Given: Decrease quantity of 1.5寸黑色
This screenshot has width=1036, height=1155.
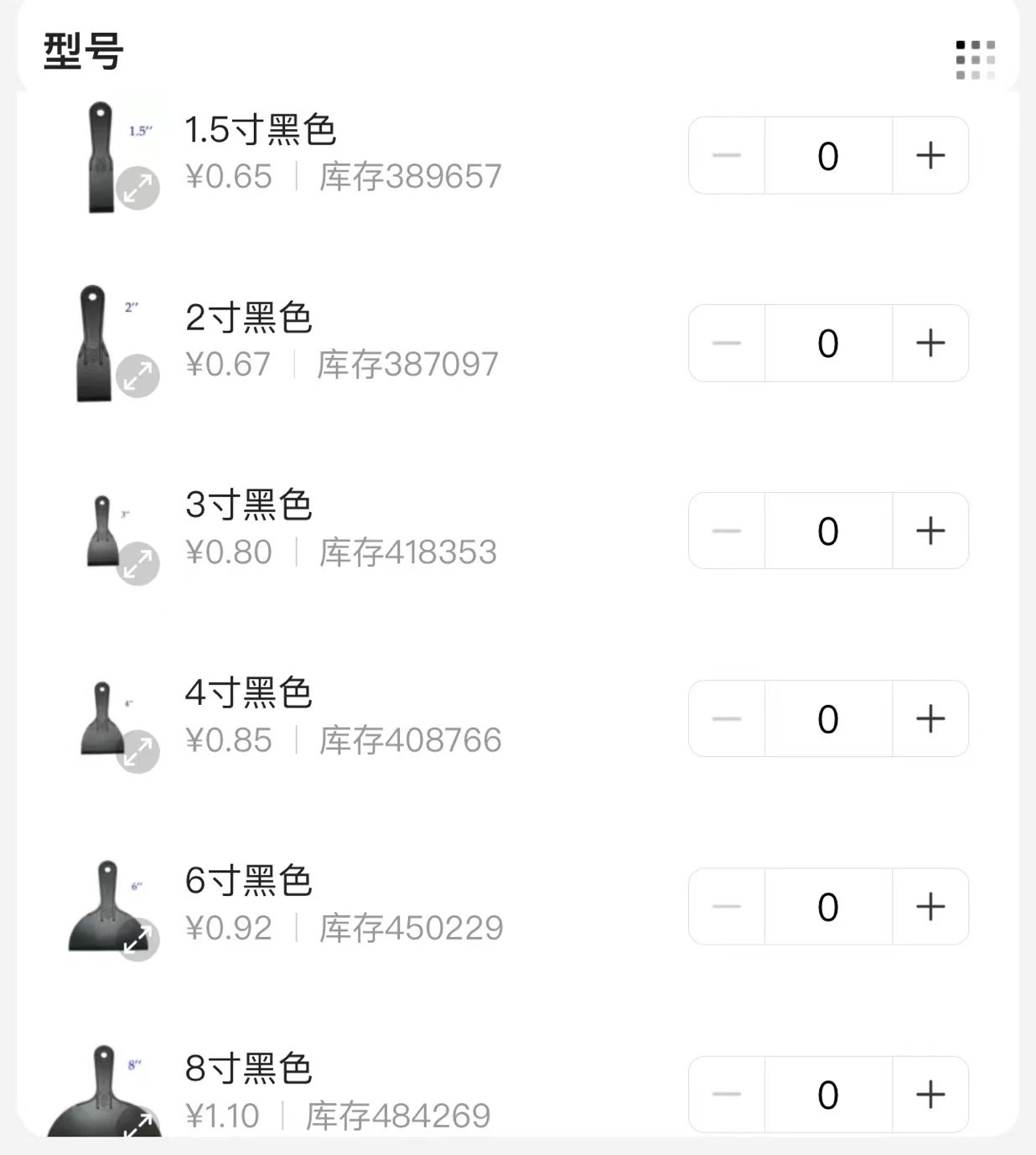Looking at the screenshot, I should (727, 156).
